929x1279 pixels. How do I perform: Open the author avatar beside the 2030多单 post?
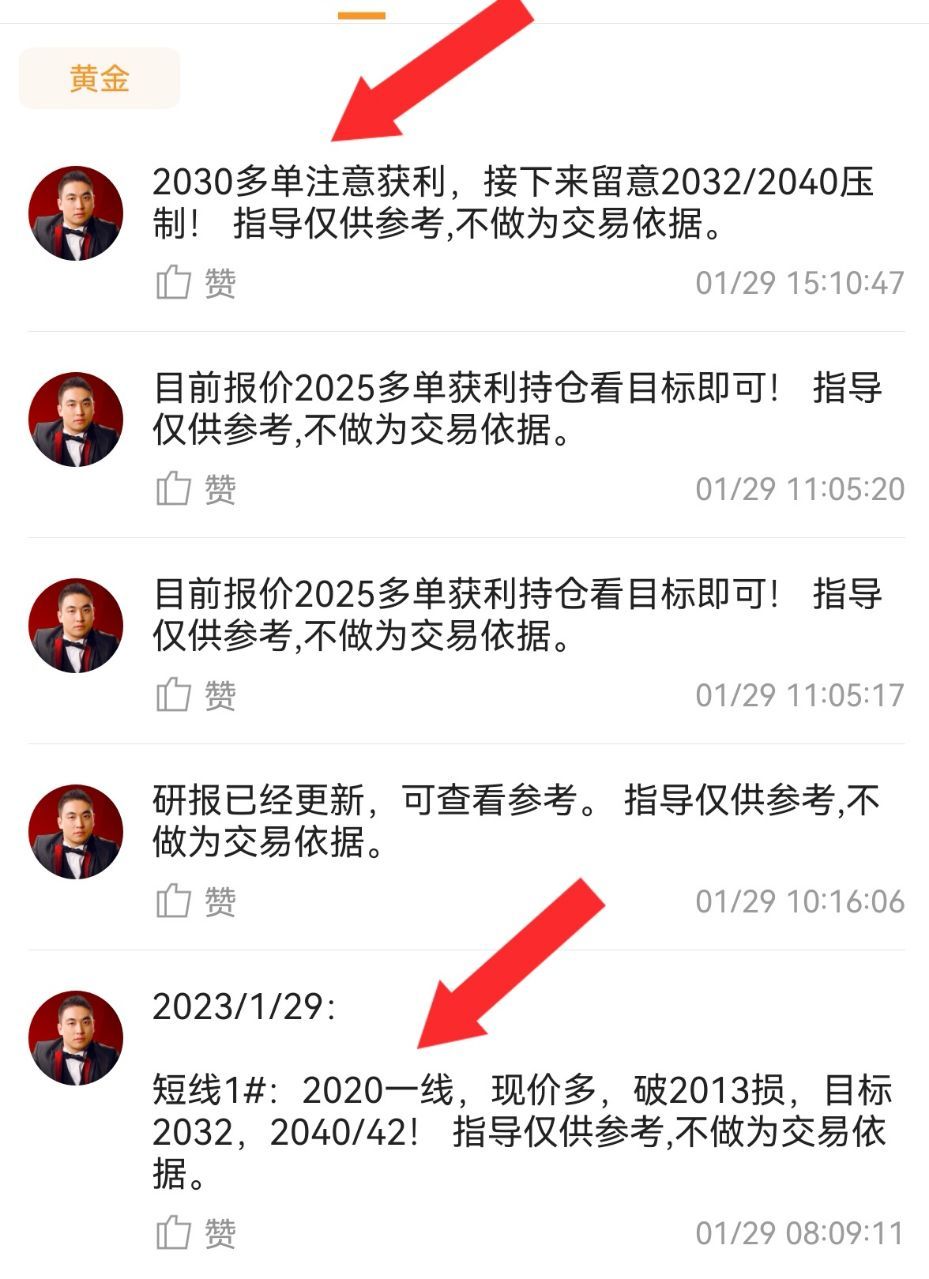pyautogui.click(x=76, y=213)
